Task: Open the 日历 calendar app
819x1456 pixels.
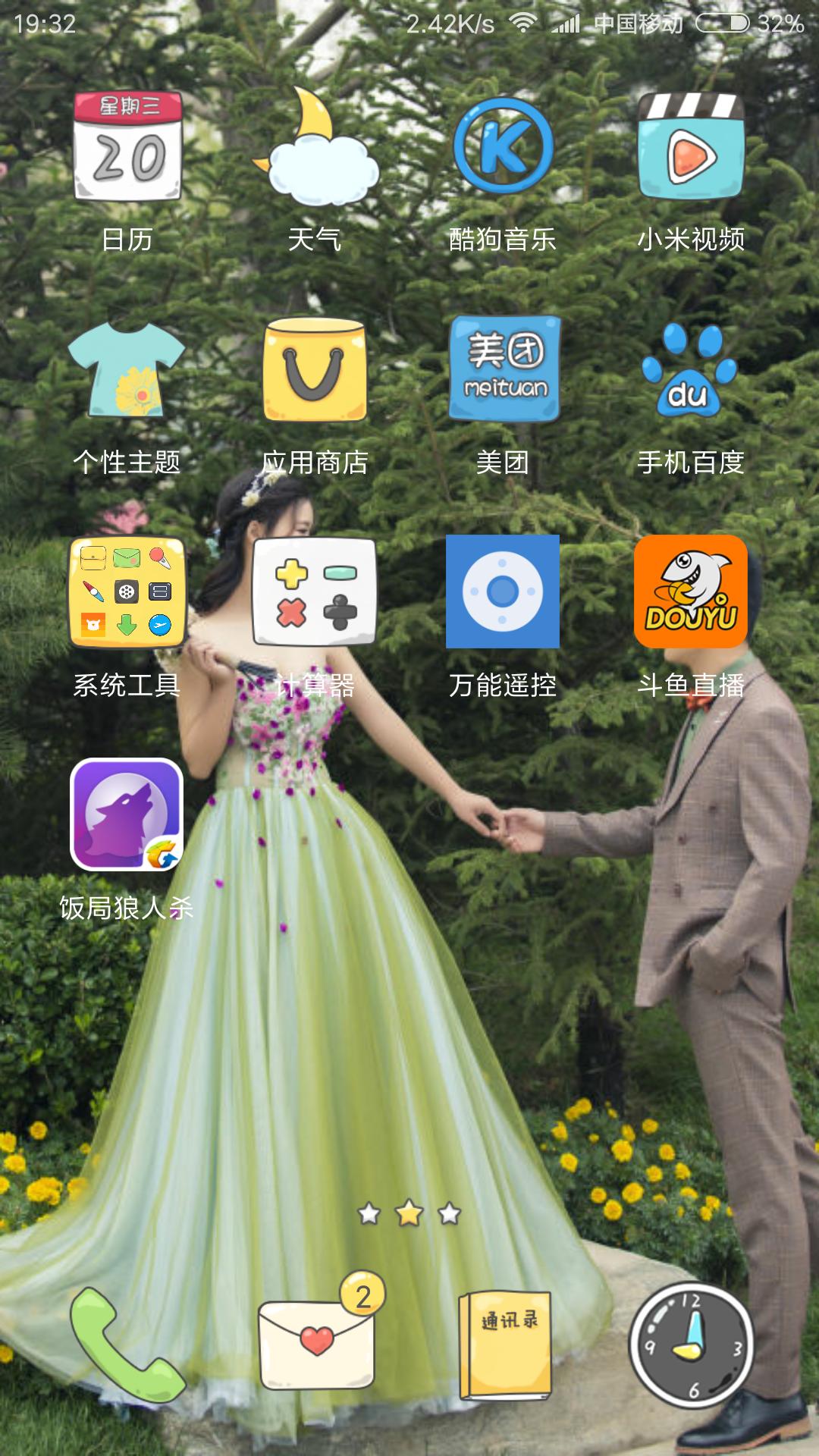Action: tap(127, 148)
